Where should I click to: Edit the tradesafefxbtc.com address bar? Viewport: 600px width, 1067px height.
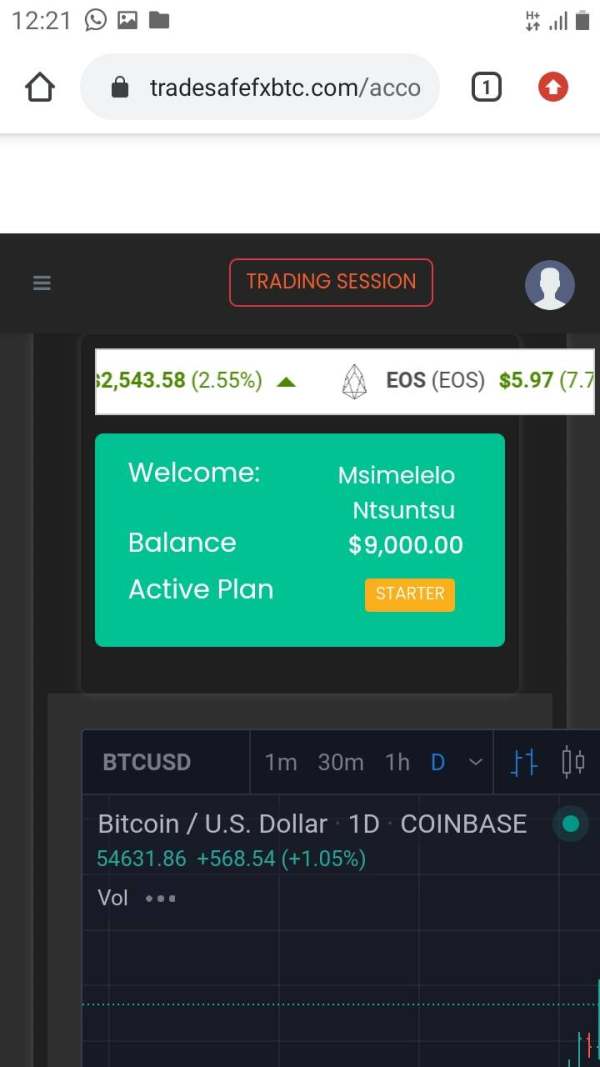[x=261, y=87]
